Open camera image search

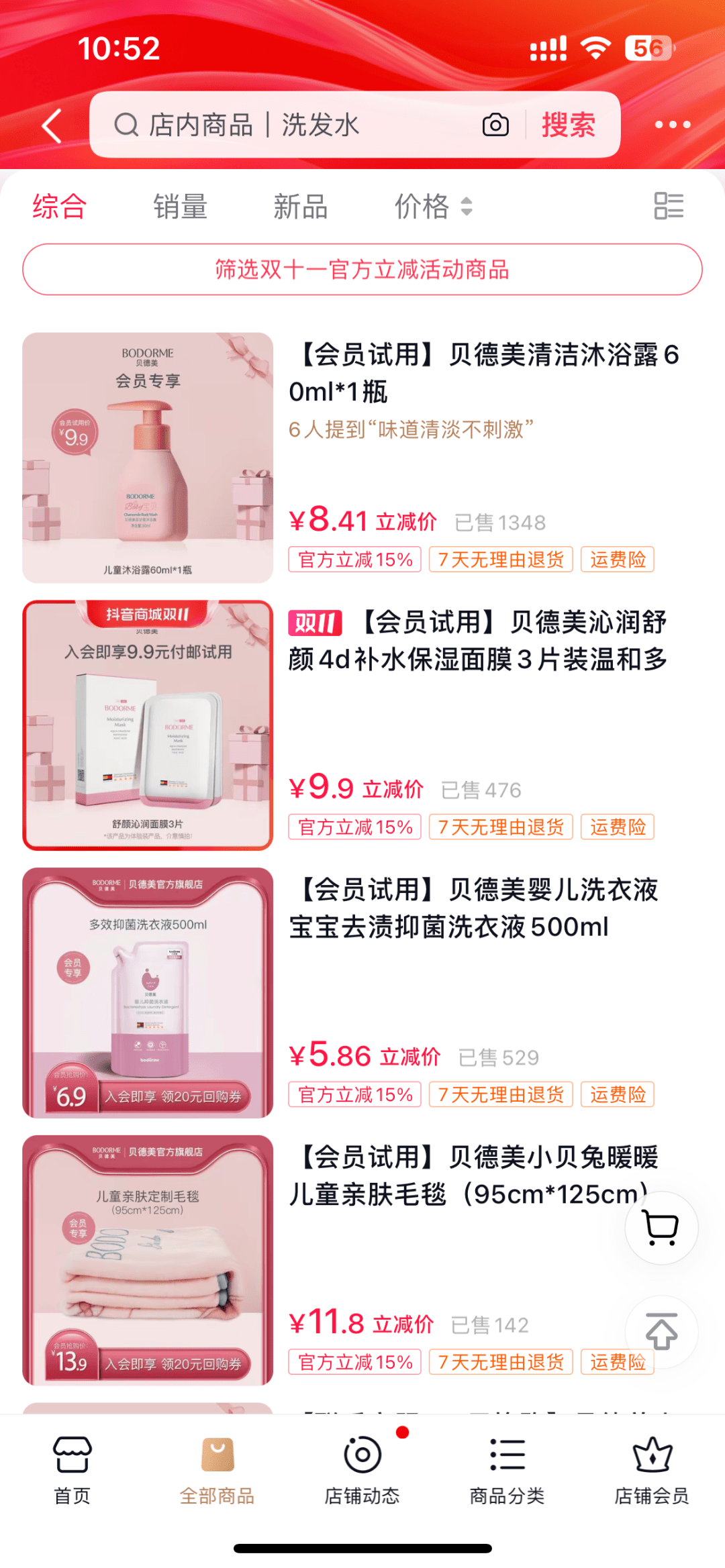click(x=495, y=125)
